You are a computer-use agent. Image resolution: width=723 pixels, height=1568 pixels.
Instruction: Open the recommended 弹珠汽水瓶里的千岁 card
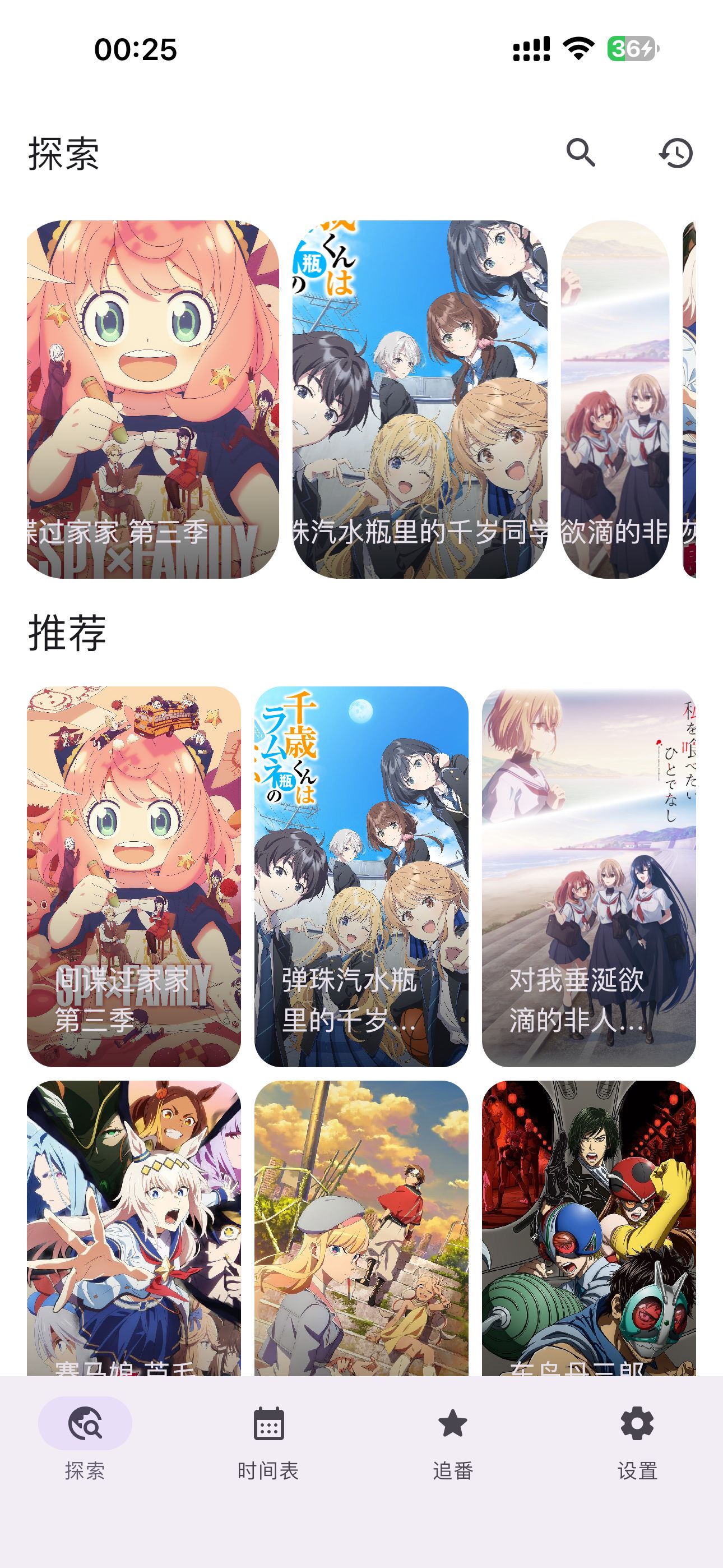(361, 877)
